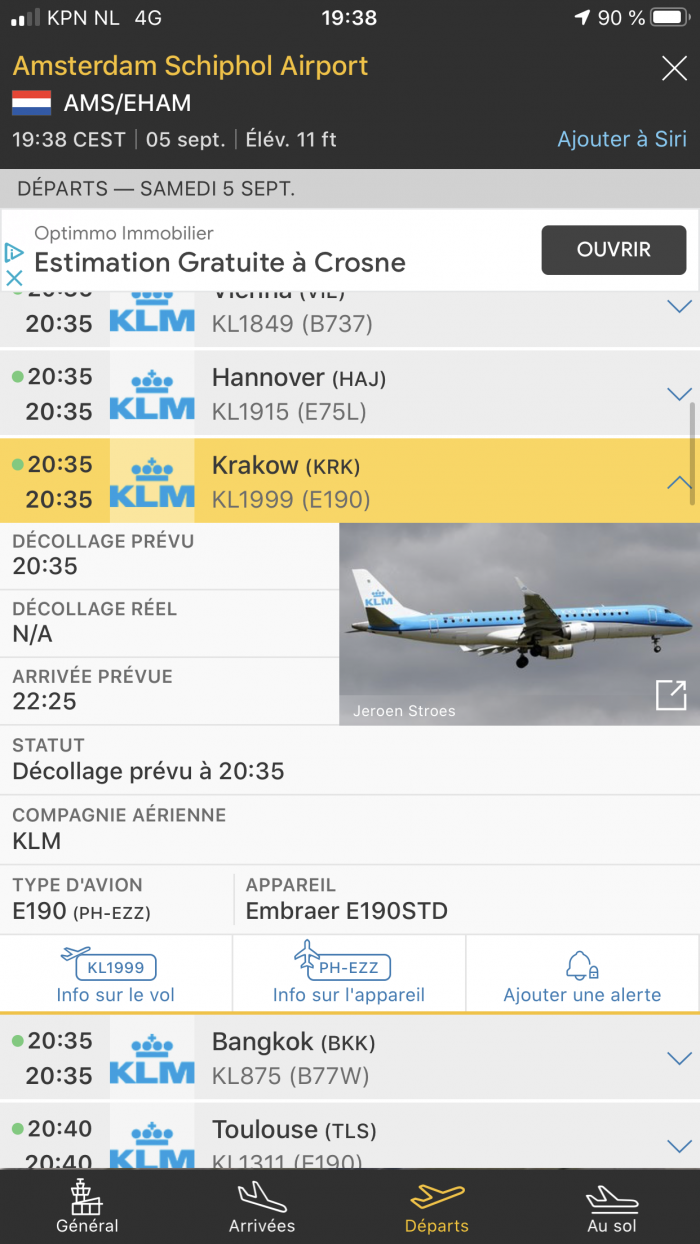Switch to the Général tab
Screen dimensions: 700x1244
(87, 1206)
